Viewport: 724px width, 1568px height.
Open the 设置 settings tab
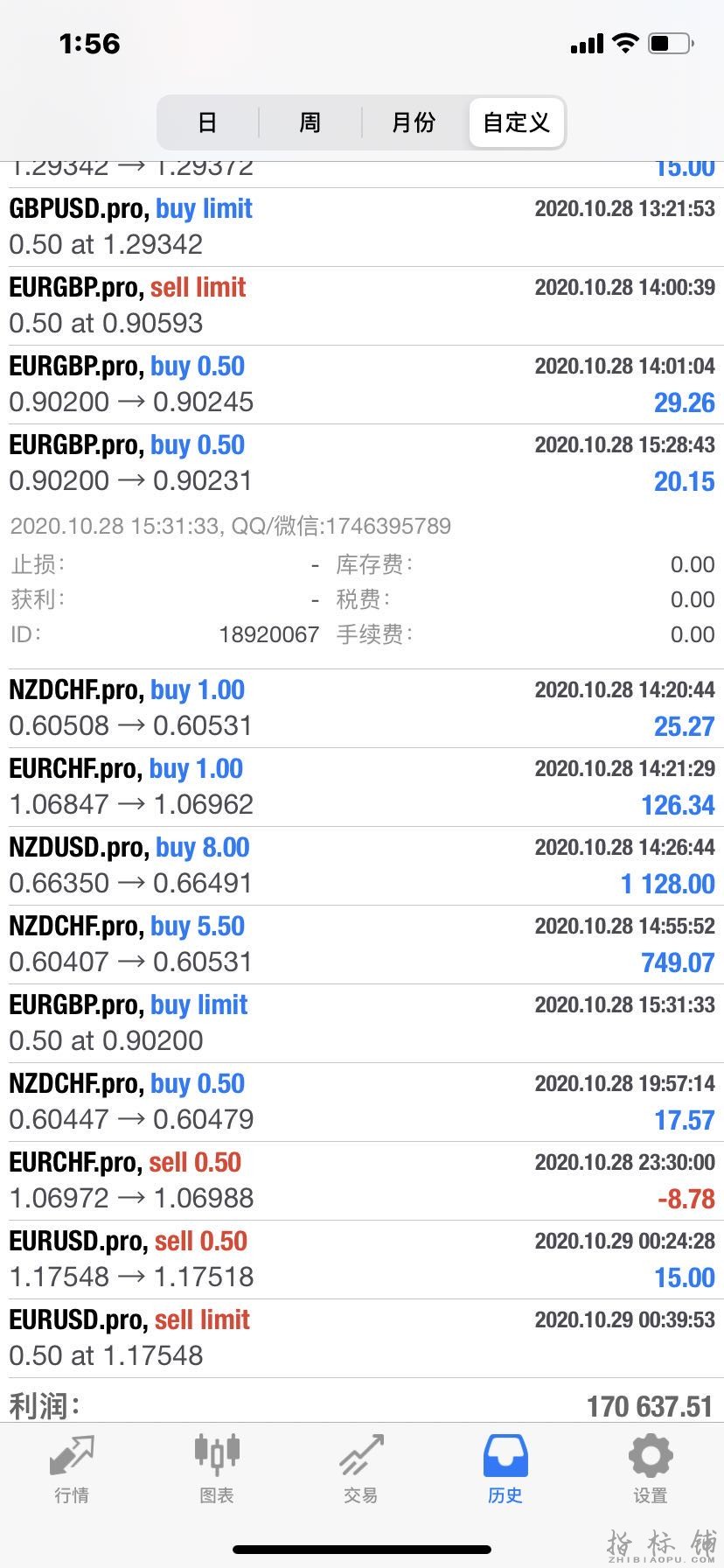651,1469
